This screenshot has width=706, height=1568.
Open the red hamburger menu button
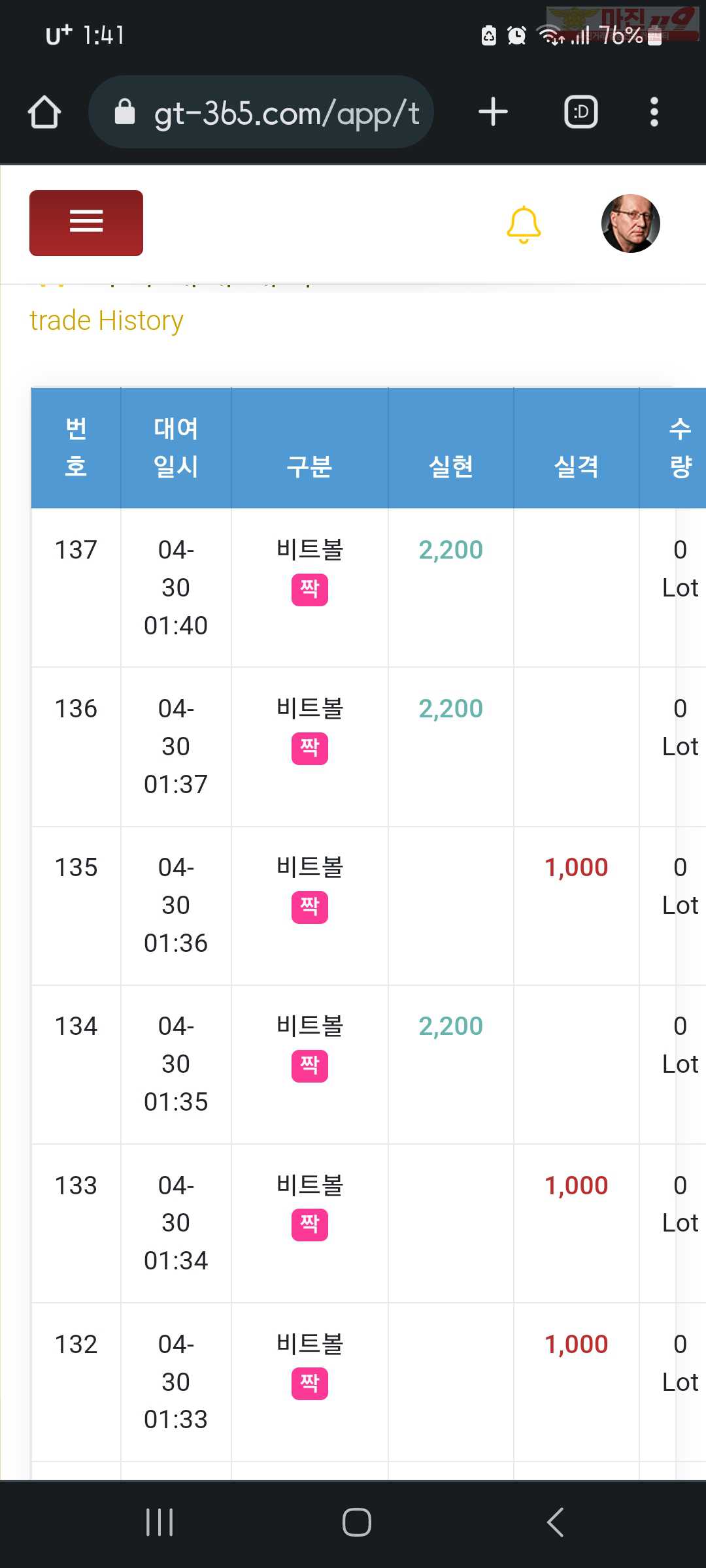point(86,223)
